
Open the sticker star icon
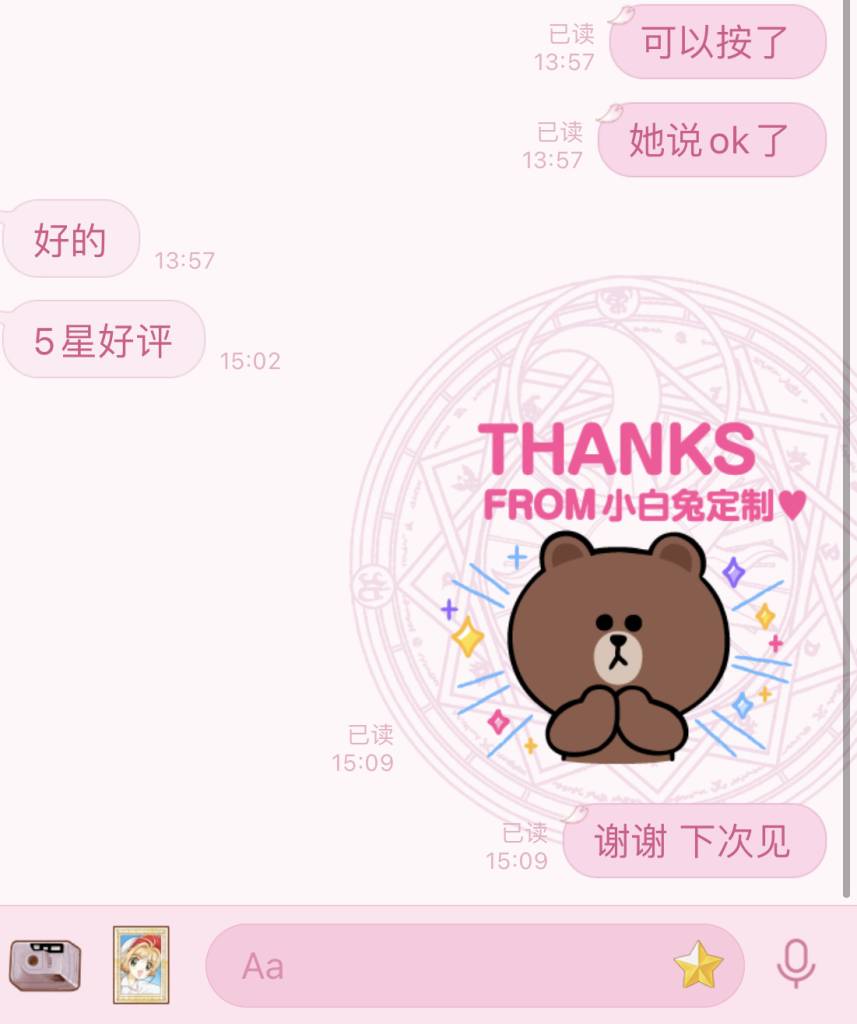tap(698, 966)
